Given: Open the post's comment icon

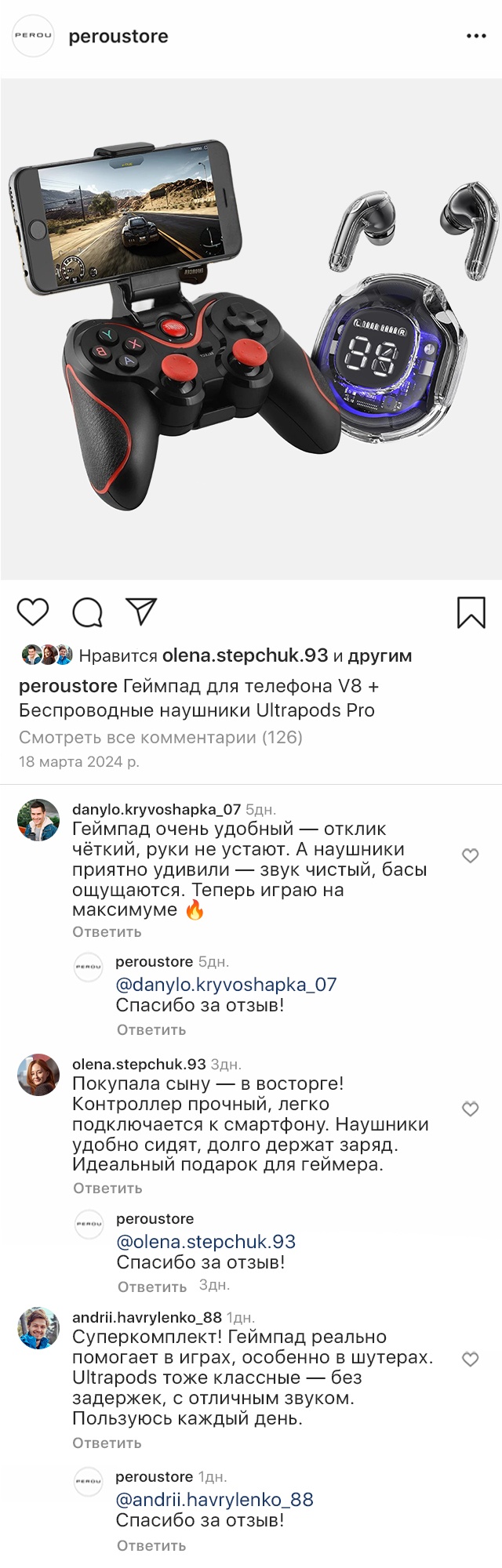Looking at the screenshot, I should pos(87,612).
